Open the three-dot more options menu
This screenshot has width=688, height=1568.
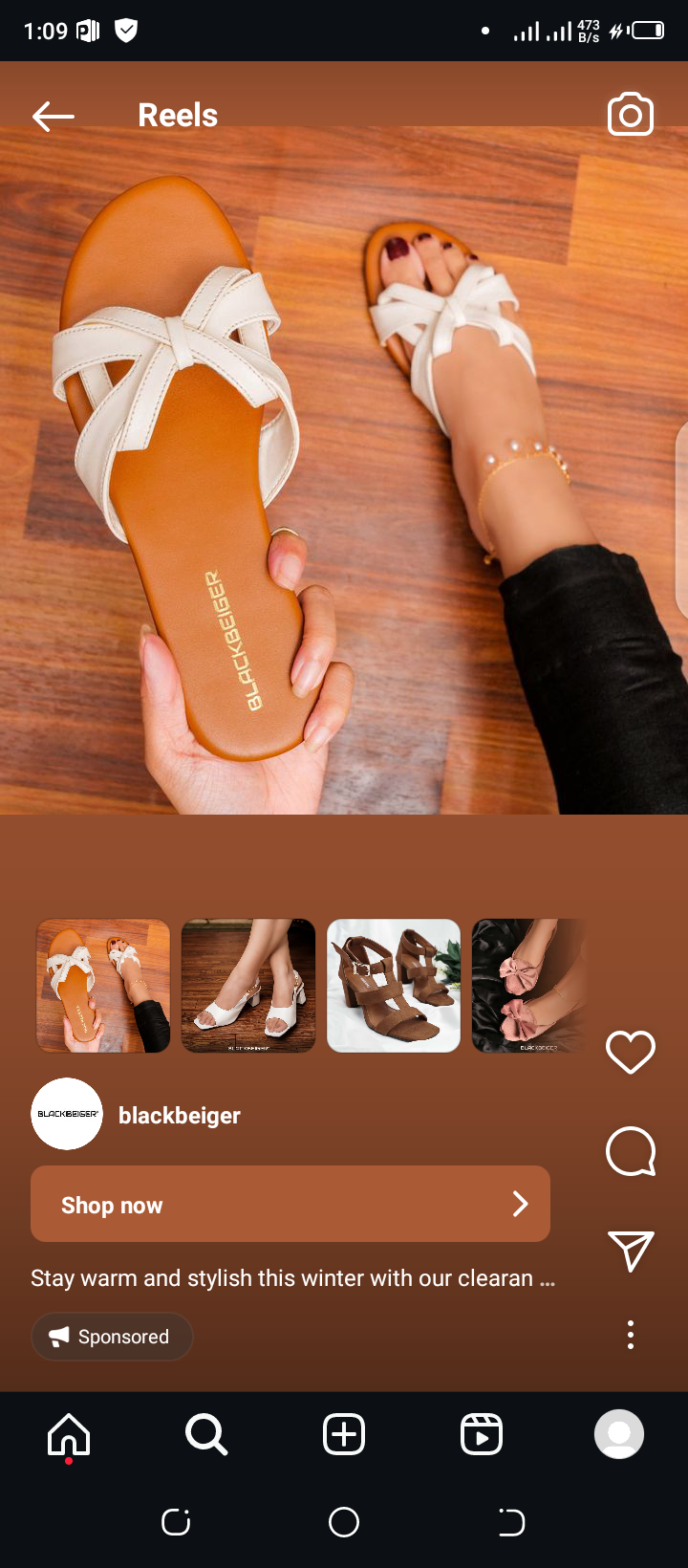(x=630, y=1334)
